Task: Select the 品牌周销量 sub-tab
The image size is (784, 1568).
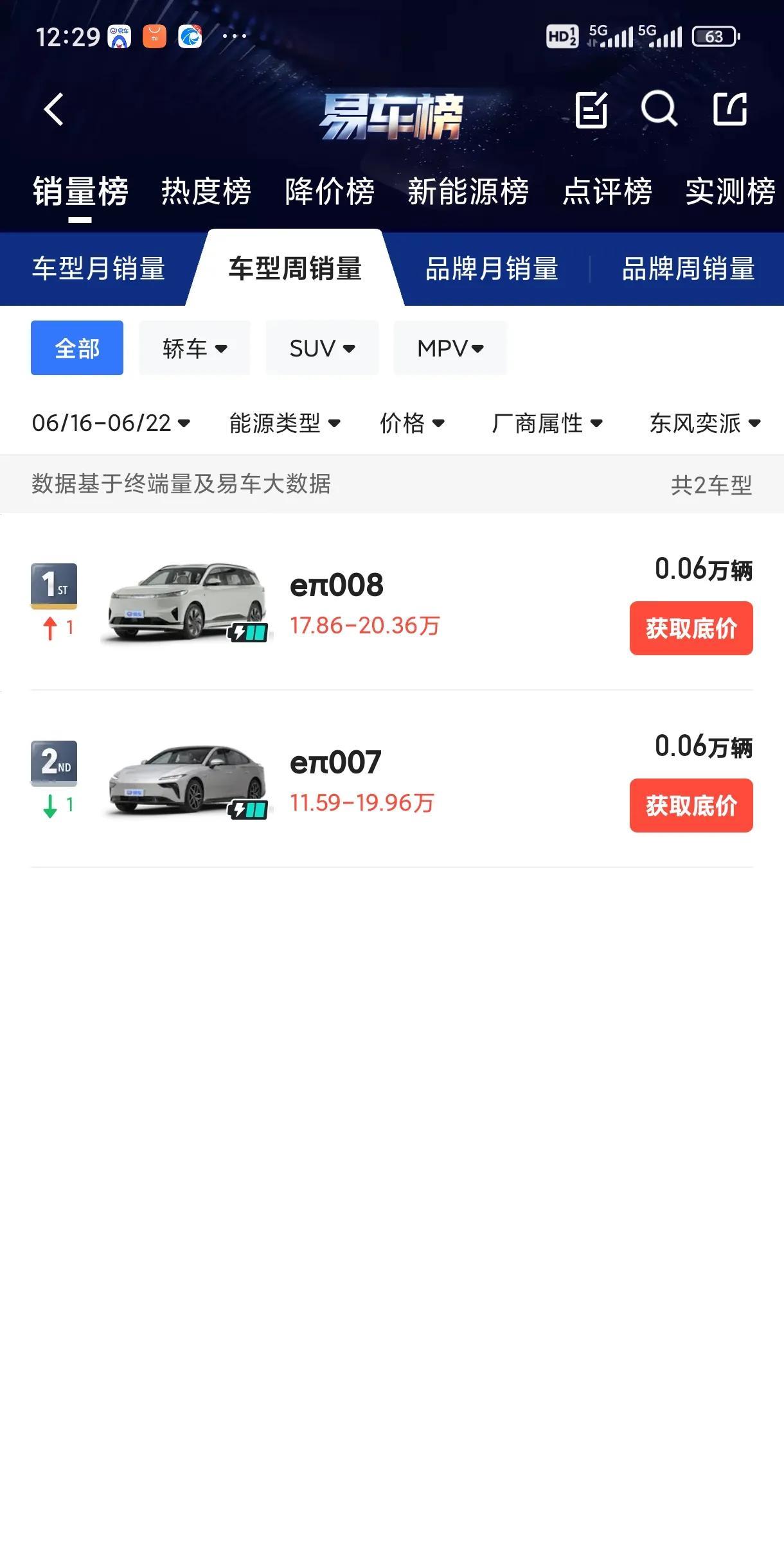Action: click(688, 269)
